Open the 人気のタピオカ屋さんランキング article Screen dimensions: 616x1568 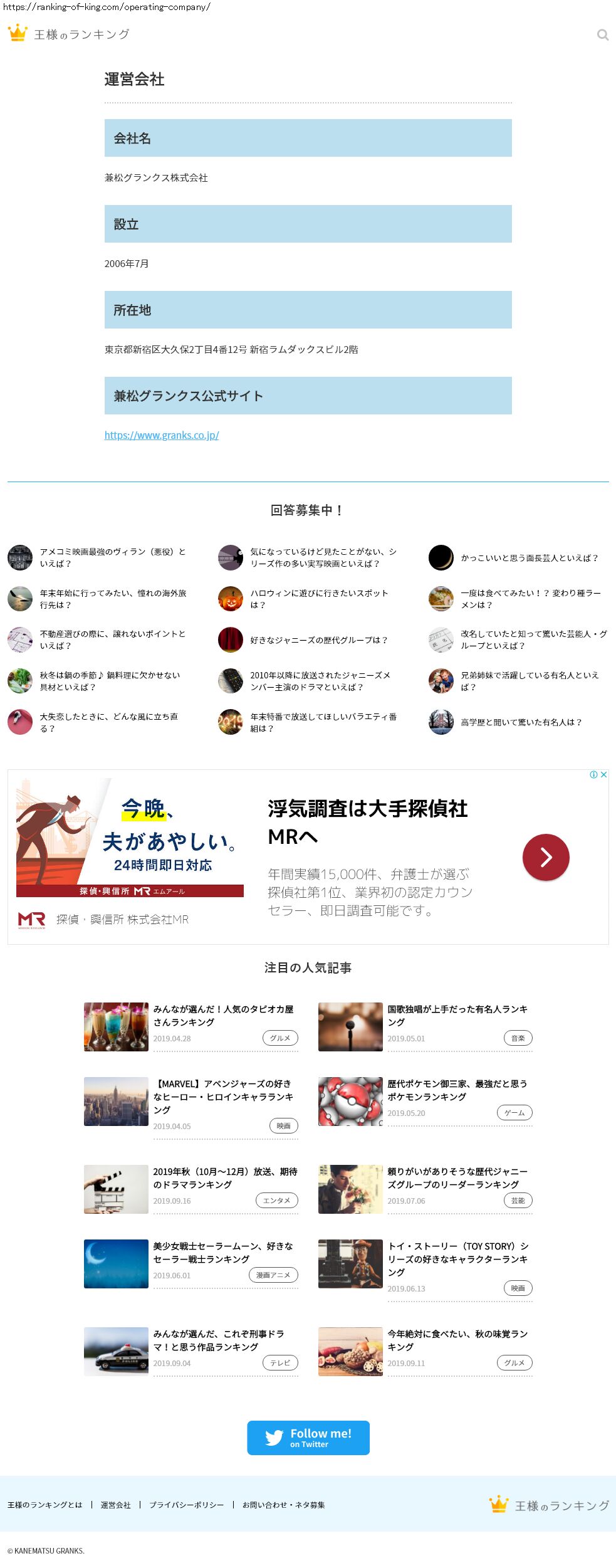[x=223, y=1015]
